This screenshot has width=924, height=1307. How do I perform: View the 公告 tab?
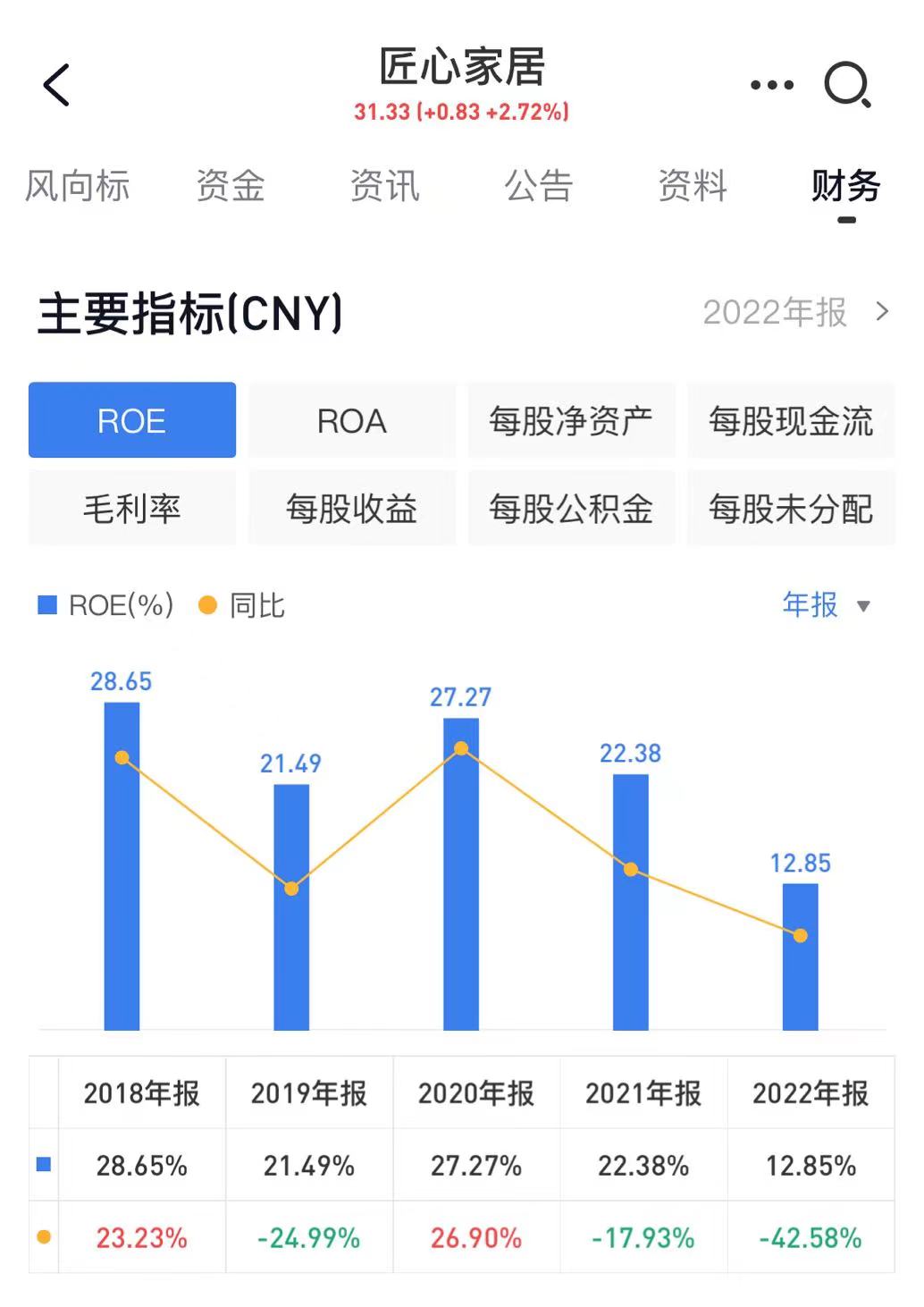point(538,187)
